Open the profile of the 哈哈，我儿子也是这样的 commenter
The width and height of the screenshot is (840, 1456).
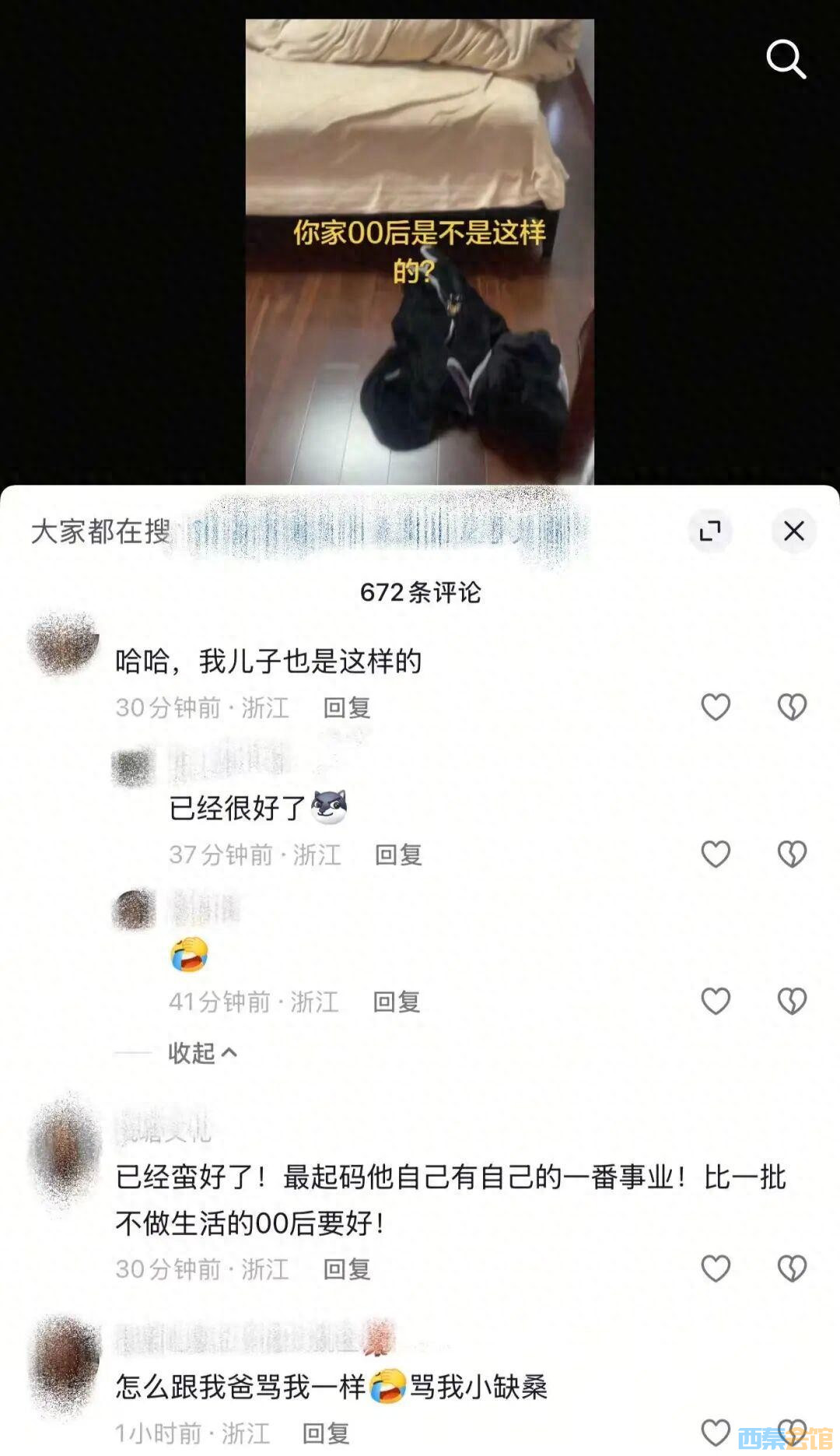[64, 644]
